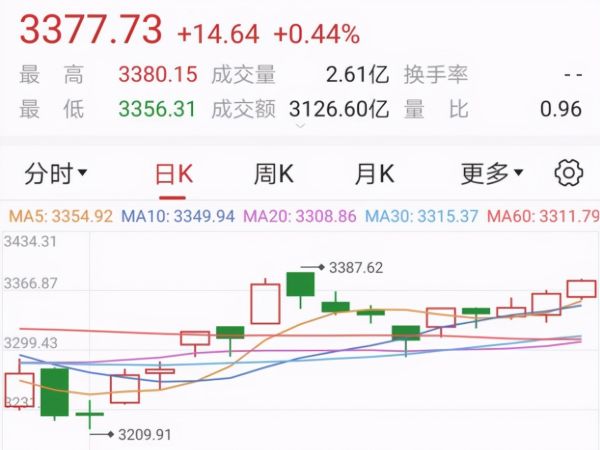Select the 日K chart tab
600x450 pixels.
pos(173,174)
